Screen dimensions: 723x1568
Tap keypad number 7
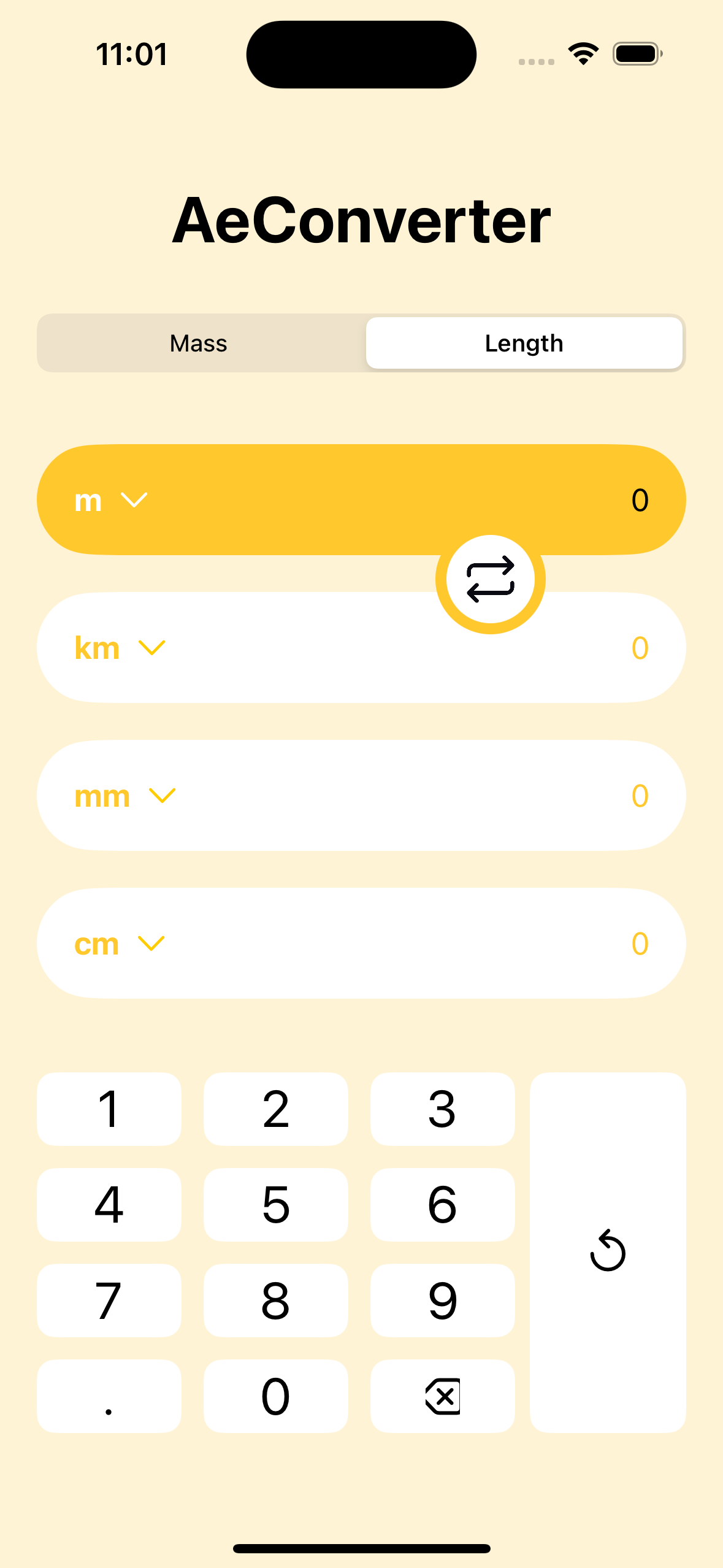109,1301
